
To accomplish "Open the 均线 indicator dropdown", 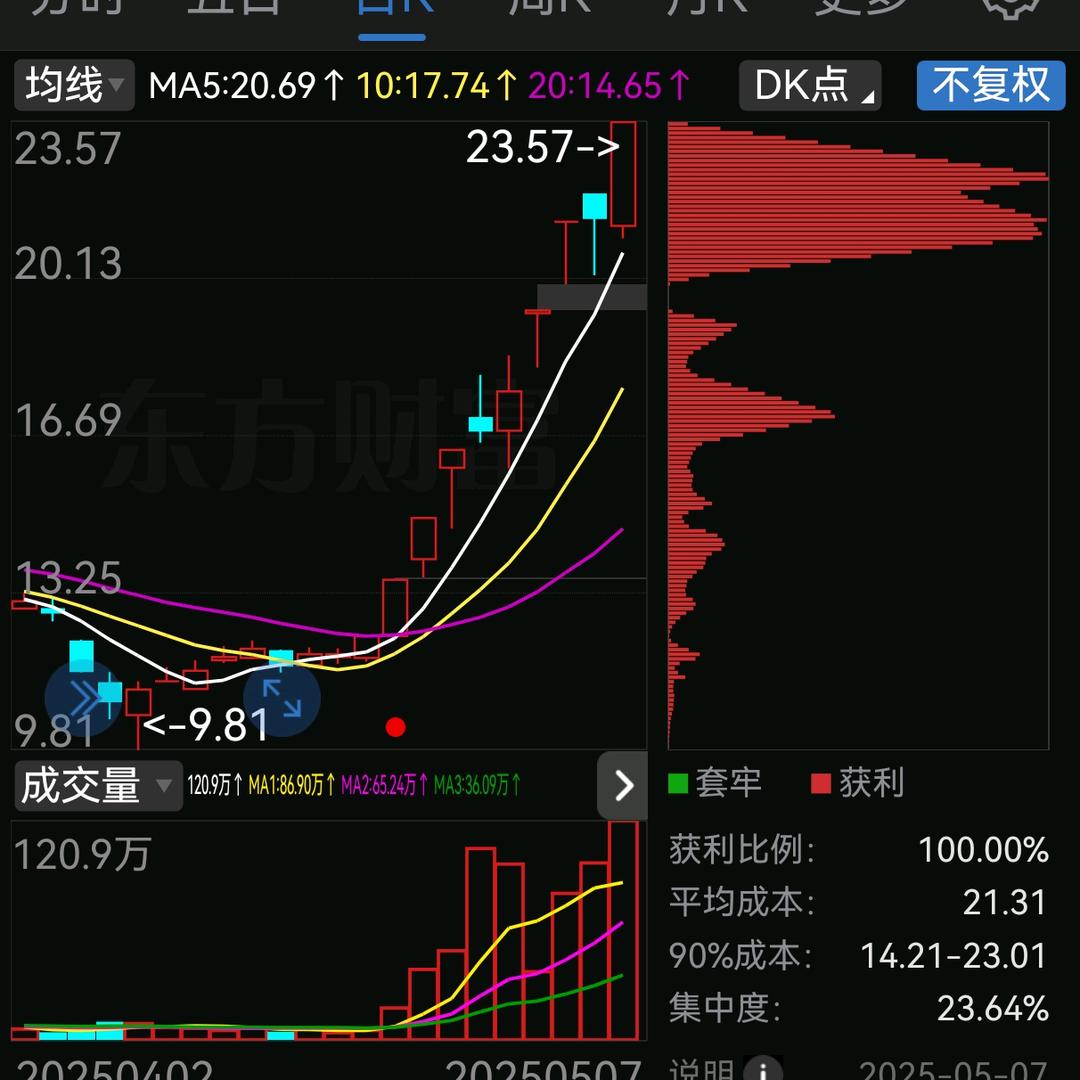I will [x=75, y=86].
